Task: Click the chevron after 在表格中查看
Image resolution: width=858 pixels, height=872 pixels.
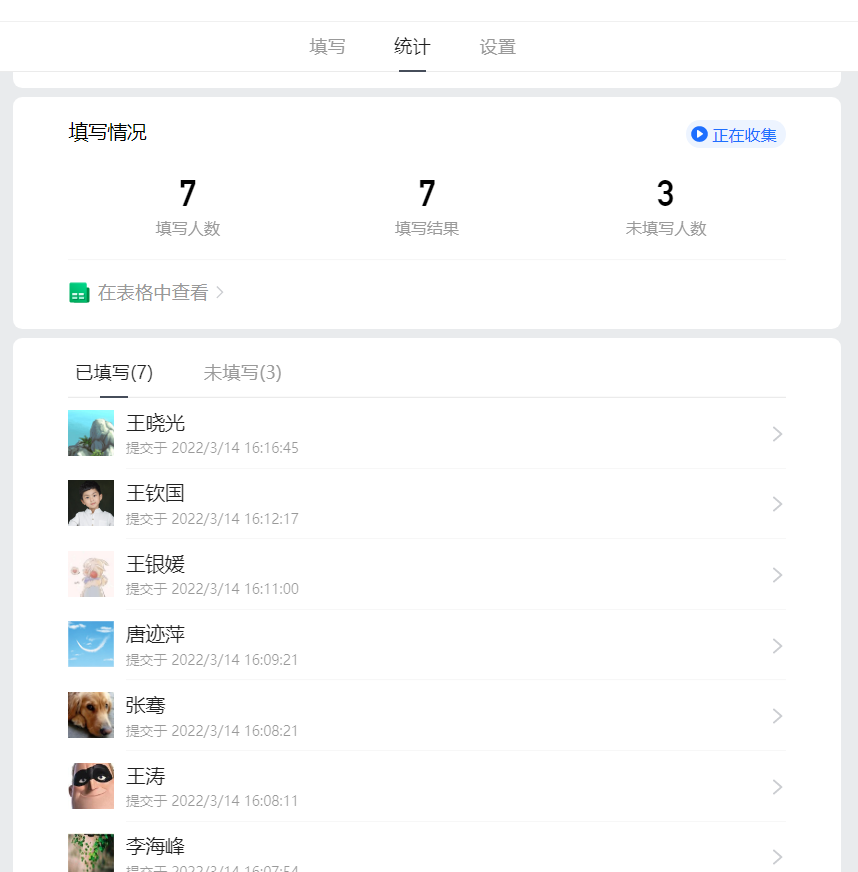Action: [220, 292]
